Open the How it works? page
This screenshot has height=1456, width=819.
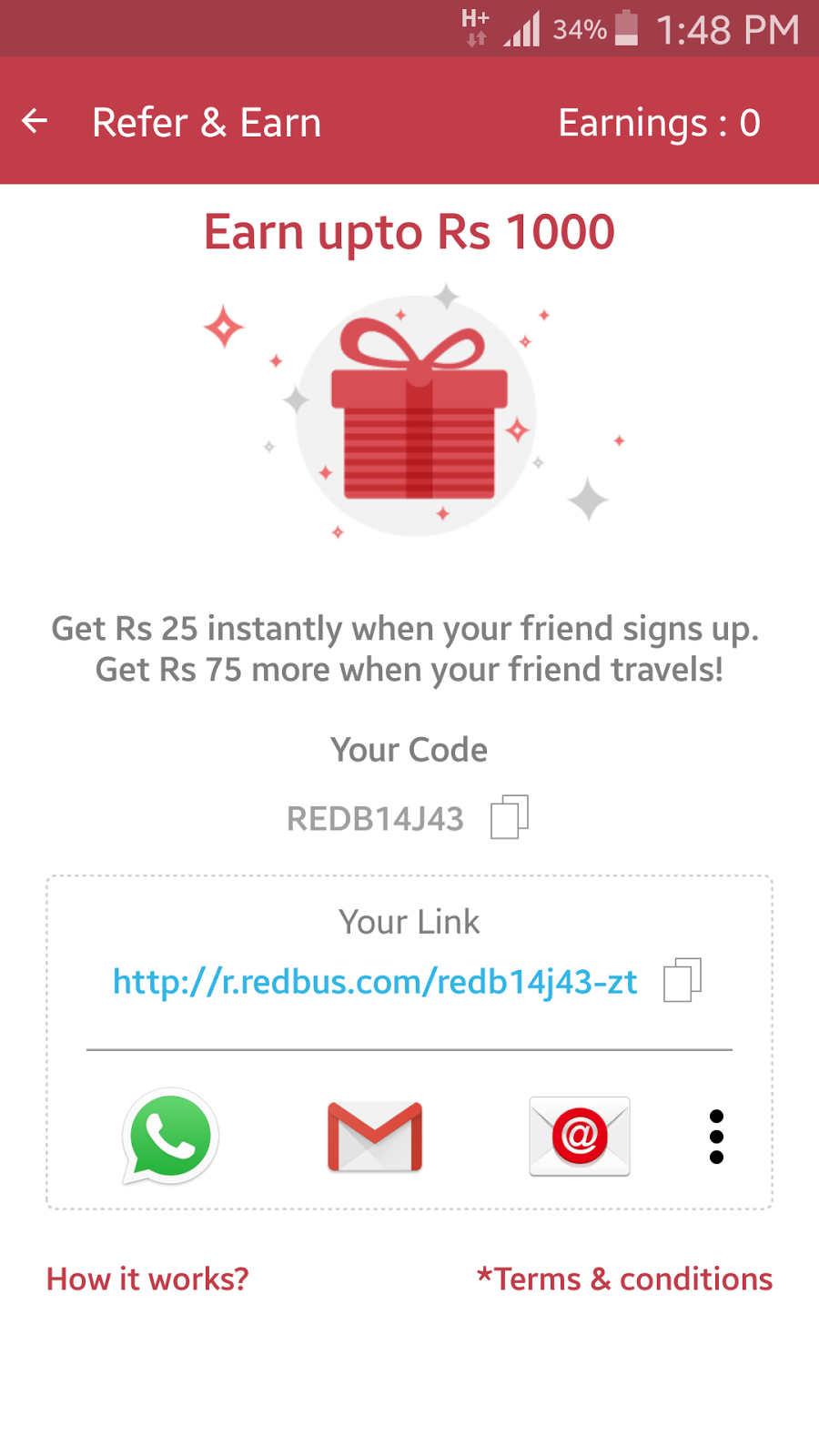[x=147, y=1279]
